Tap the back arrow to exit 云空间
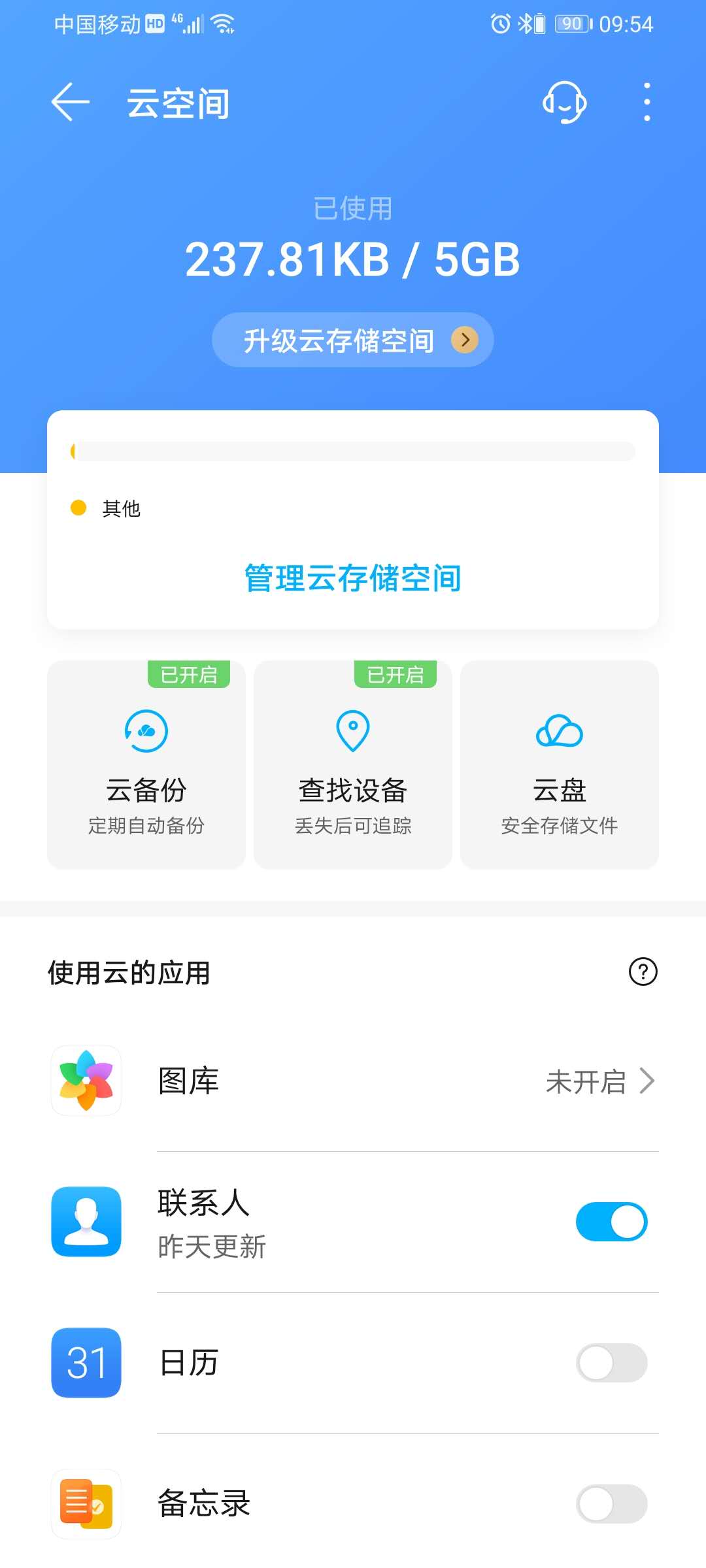The image size is (706, 1568). click(x=70, y=103)
